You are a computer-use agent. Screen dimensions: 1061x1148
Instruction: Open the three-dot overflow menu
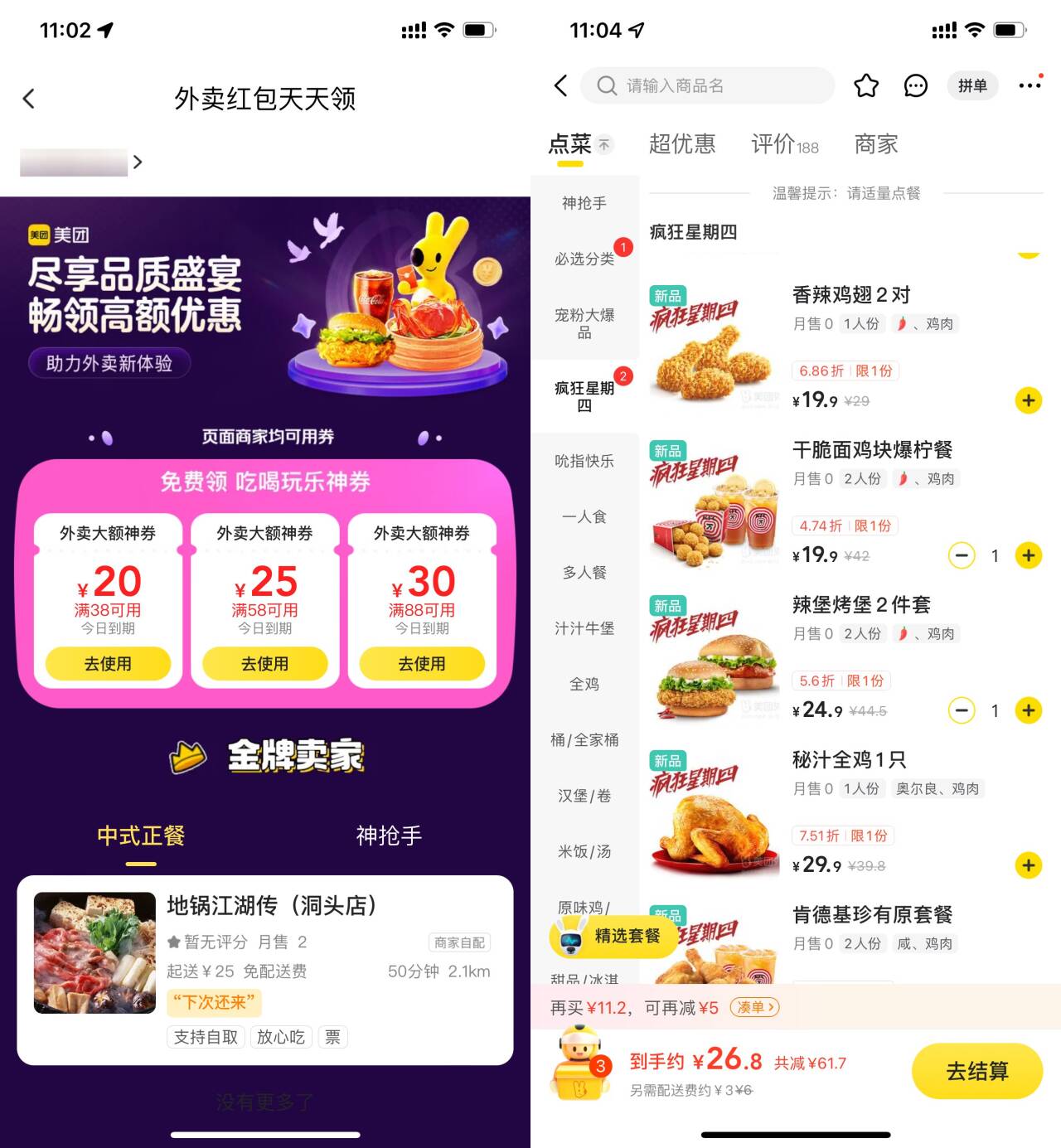point(1030,85)
